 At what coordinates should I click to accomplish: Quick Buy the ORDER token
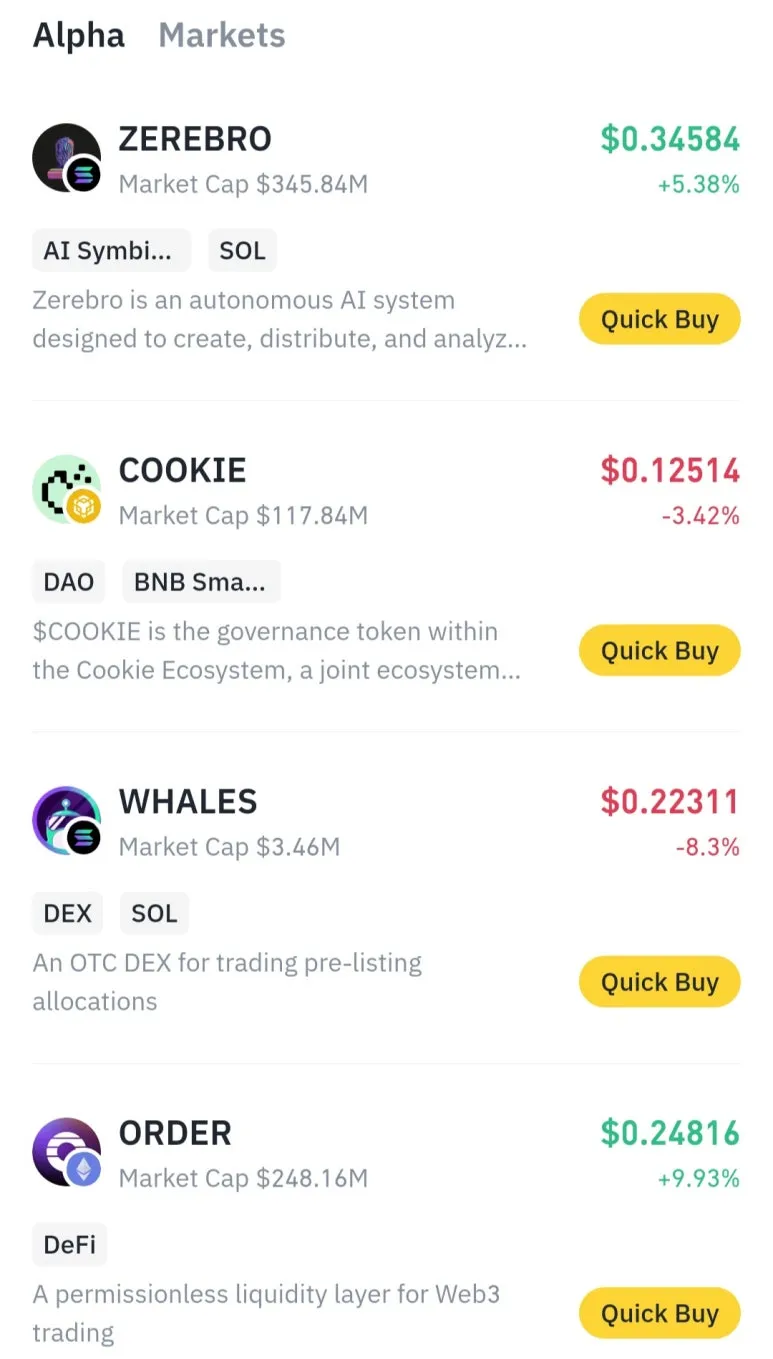point(659,1313)
